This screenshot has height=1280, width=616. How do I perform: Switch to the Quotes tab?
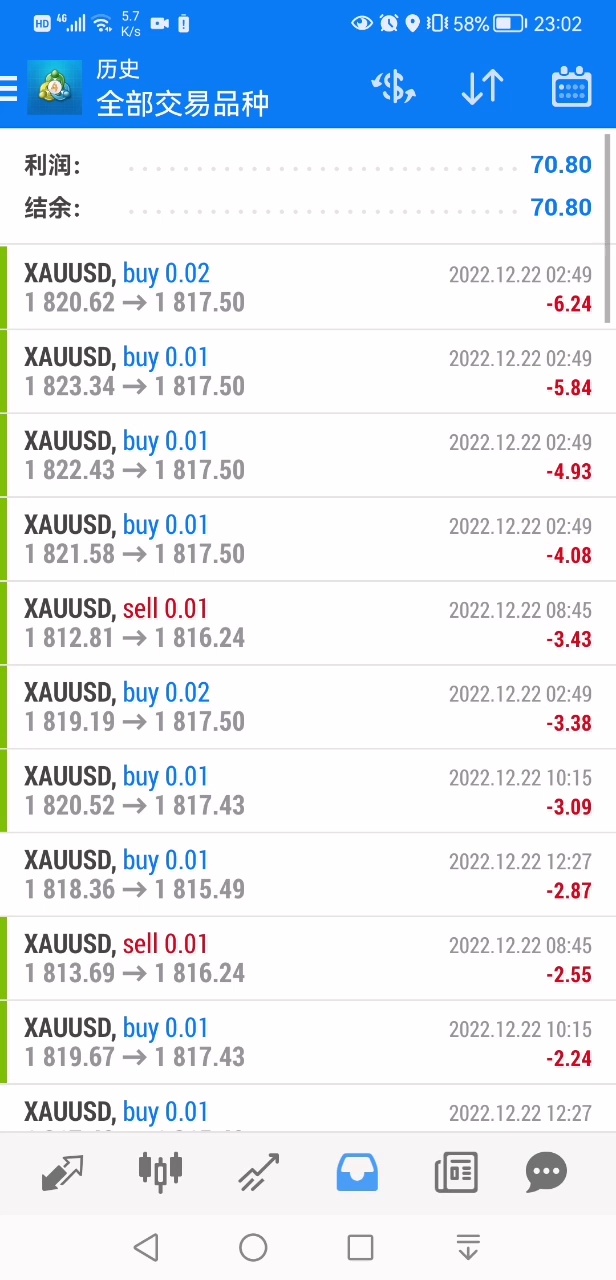click(x=62, y=1172)
